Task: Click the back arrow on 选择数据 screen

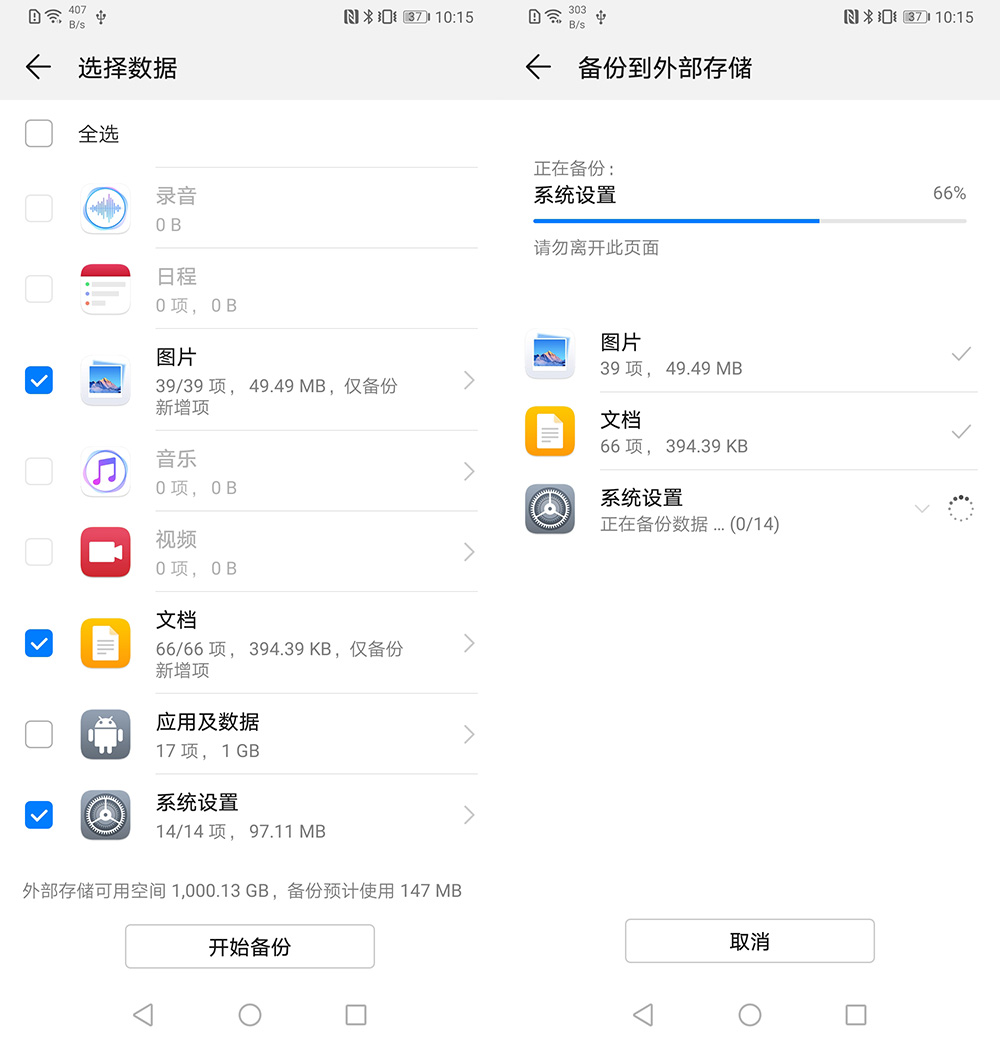Action: point(37,68)
